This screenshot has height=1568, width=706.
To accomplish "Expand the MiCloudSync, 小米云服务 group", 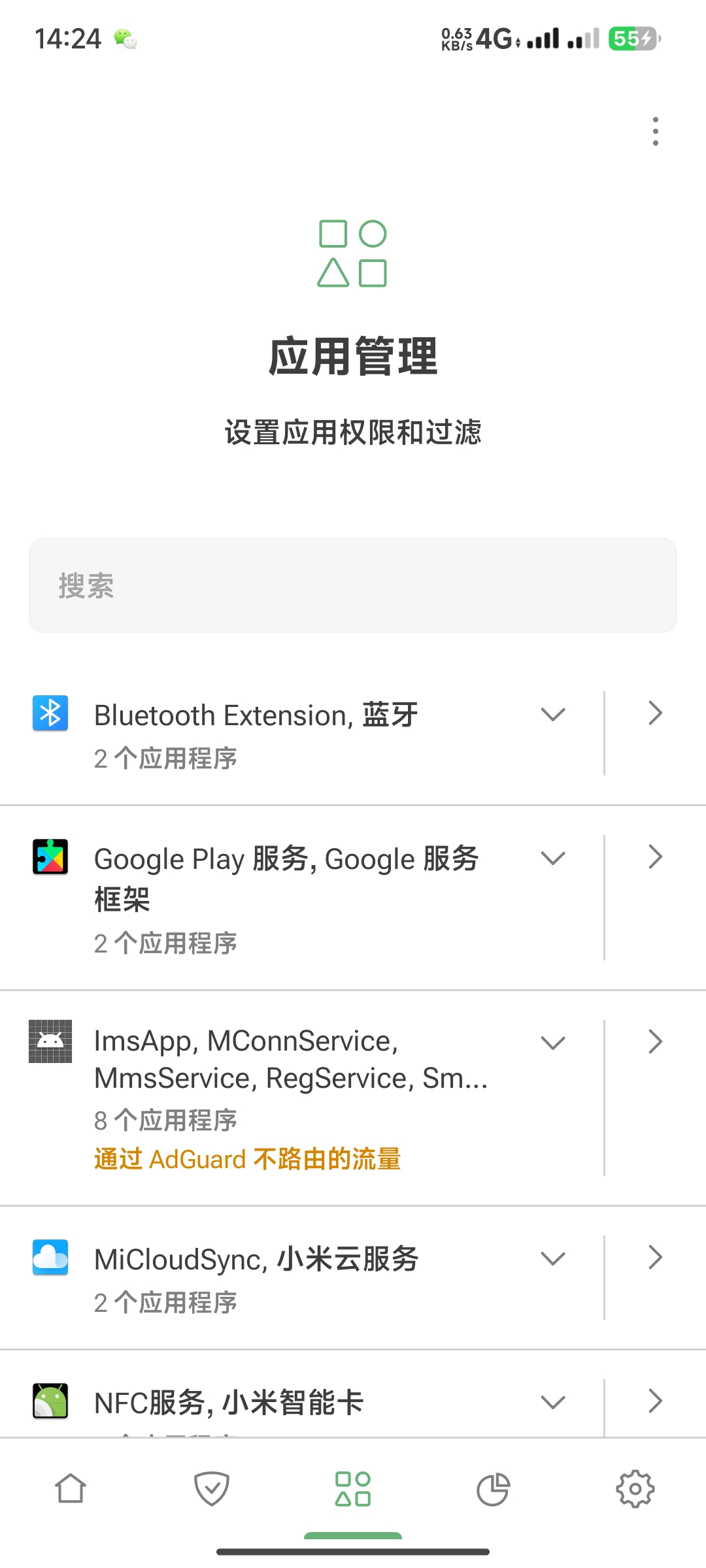I will (553, 1258).
